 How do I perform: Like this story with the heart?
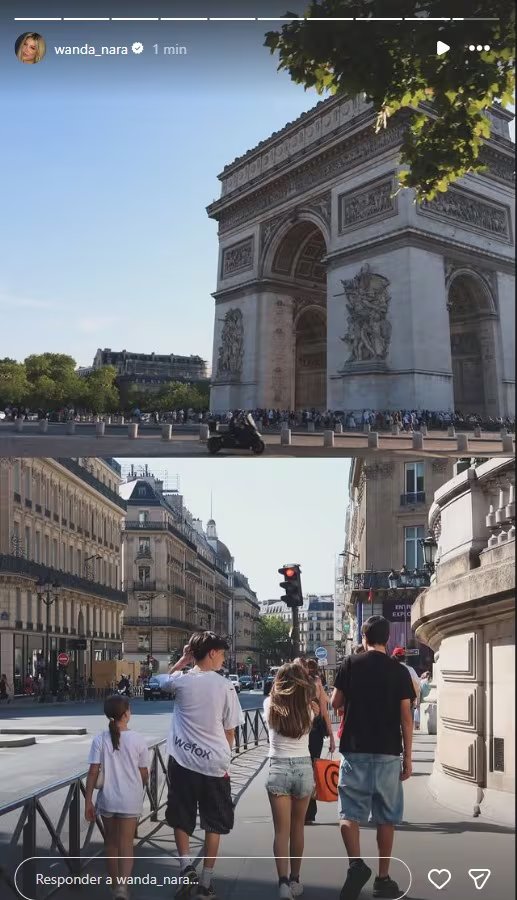[x=439, y=879]
